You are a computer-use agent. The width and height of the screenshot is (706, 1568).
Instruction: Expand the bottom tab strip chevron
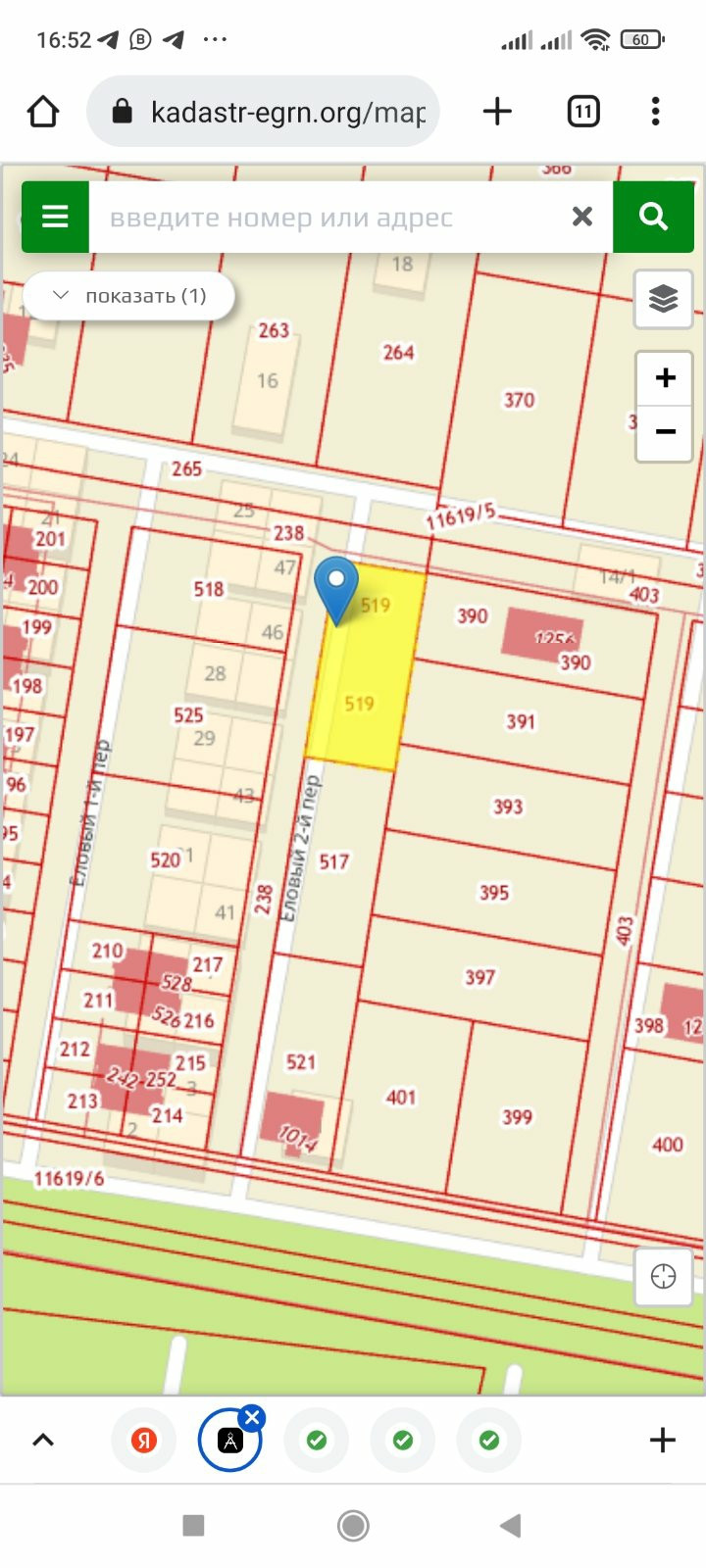coord(43,1440)
